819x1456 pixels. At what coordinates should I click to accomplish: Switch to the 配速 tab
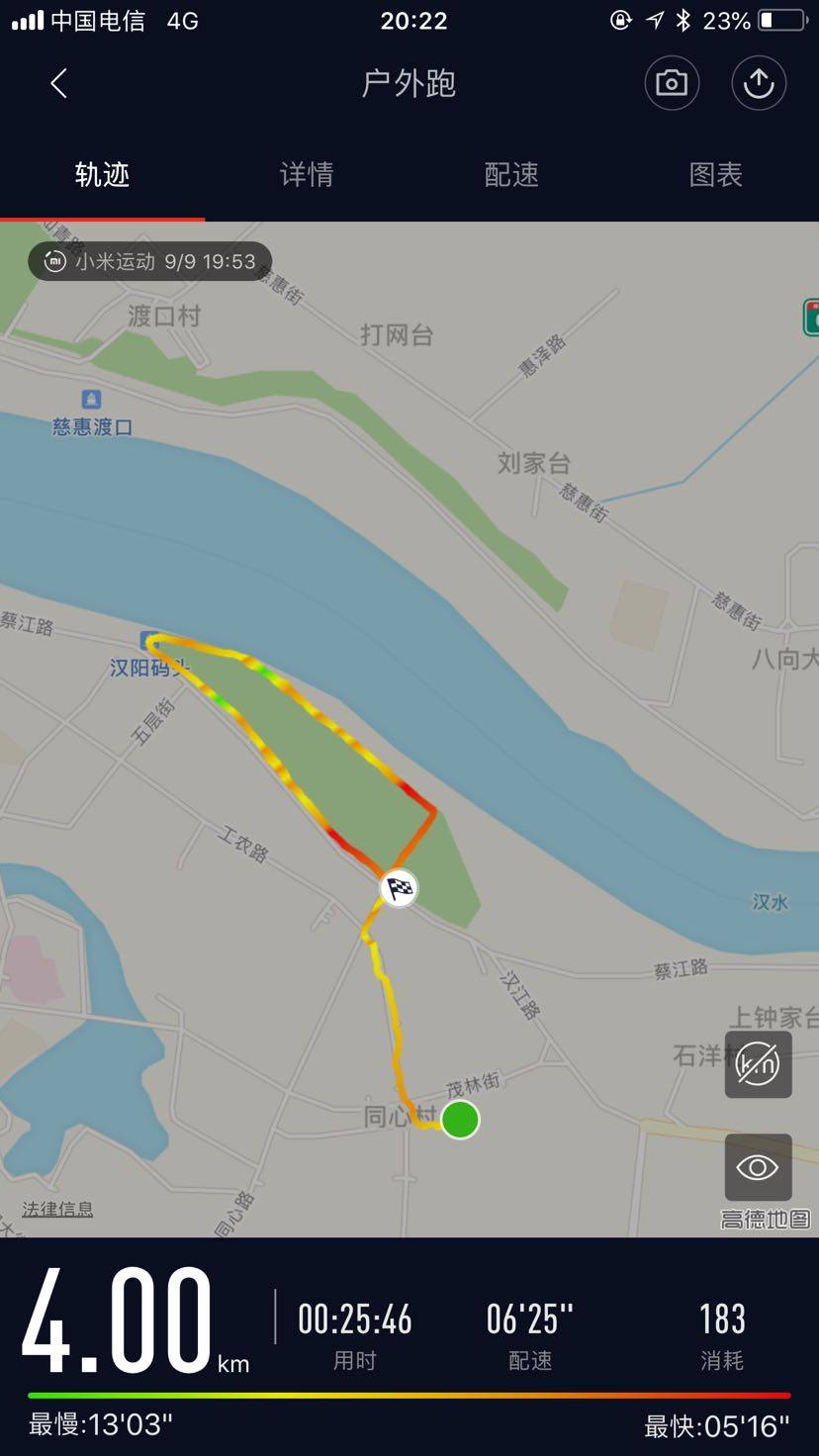511,175
